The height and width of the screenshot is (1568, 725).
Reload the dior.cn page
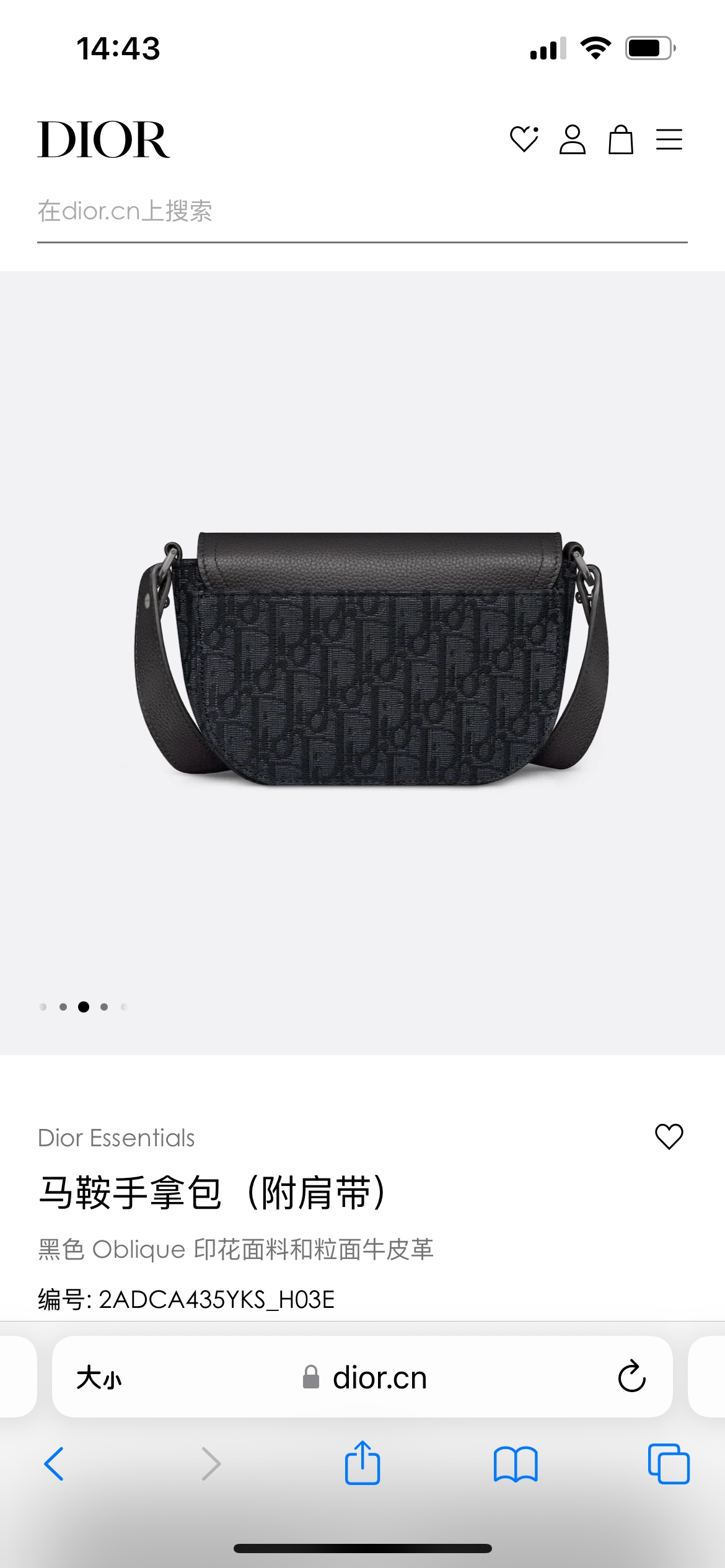[631, 1377]
